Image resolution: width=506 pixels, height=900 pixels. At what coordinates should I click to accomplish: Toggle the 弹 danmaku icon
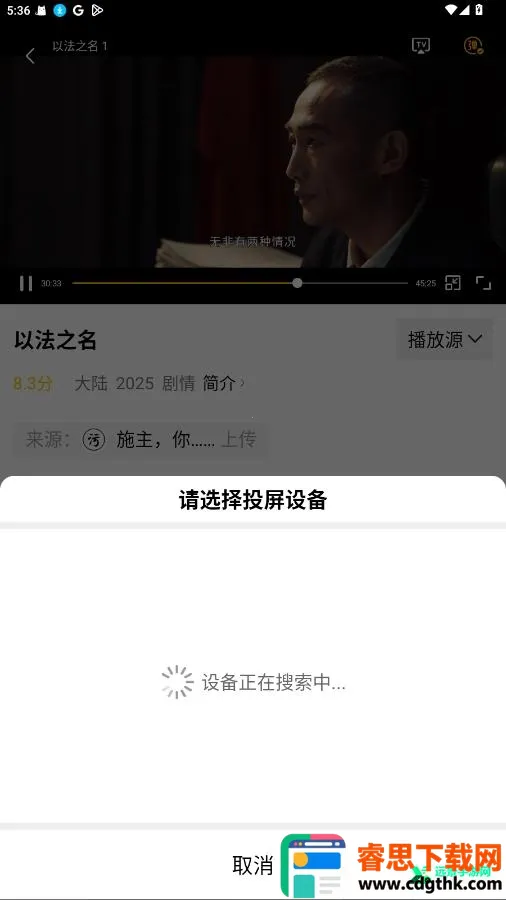473,46
